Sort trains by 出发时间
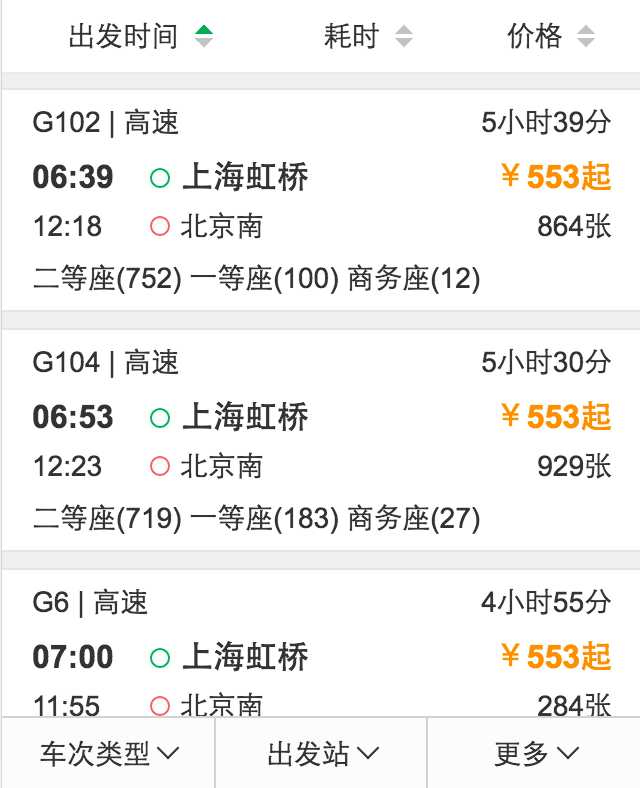This screenshot has width=640, height=788. pos(140,38)
